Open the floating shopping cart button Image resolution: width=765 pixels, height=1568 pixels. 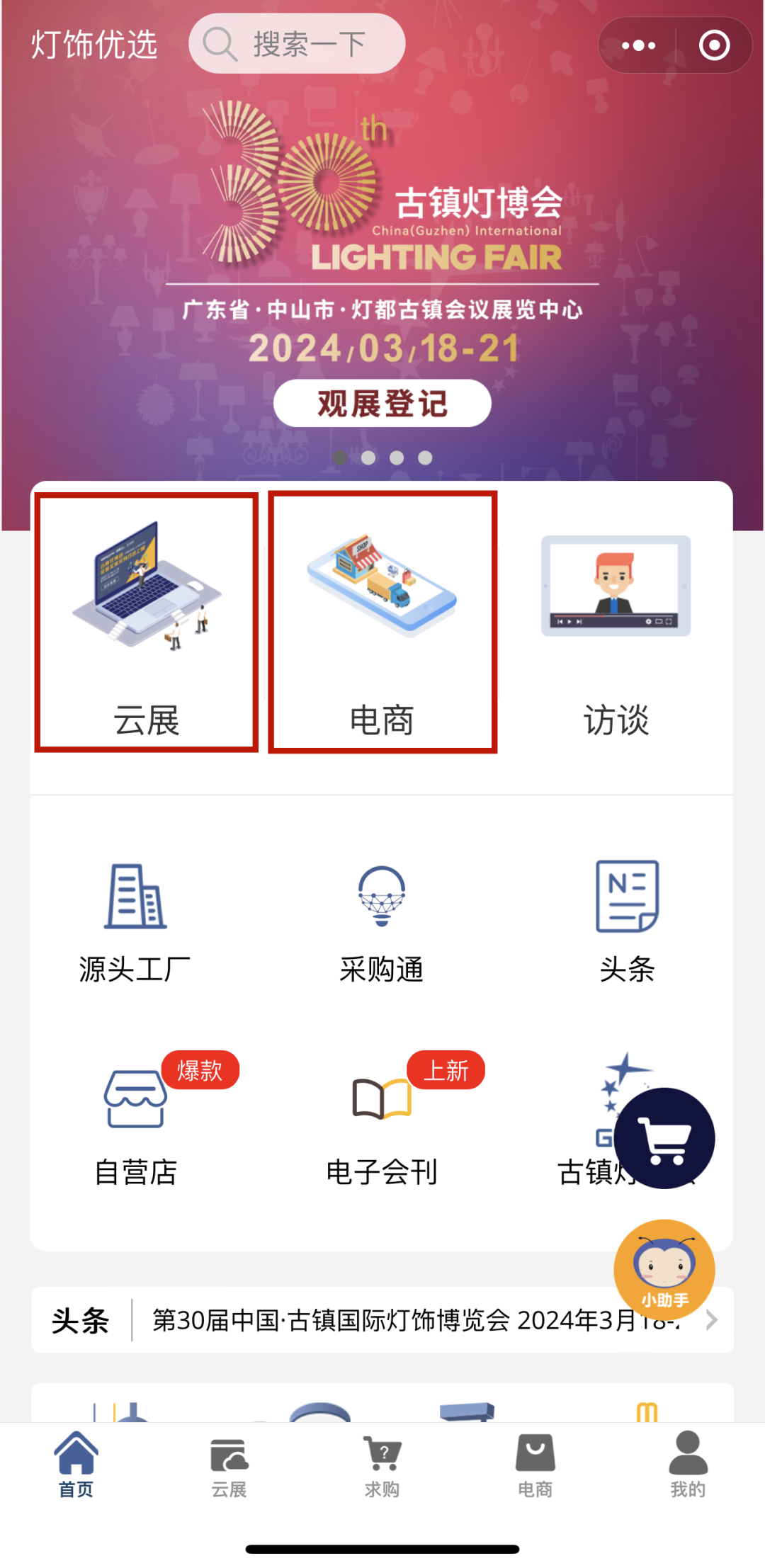pos(664,1138)
